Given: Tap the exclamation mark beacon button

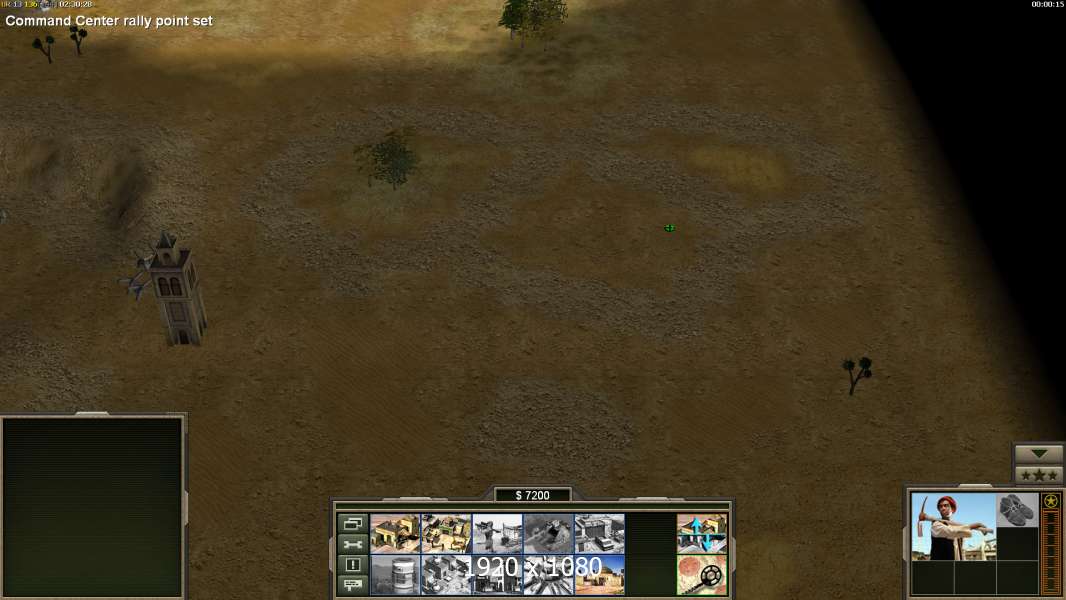Looking at the screenshot, I should (352, 564).
